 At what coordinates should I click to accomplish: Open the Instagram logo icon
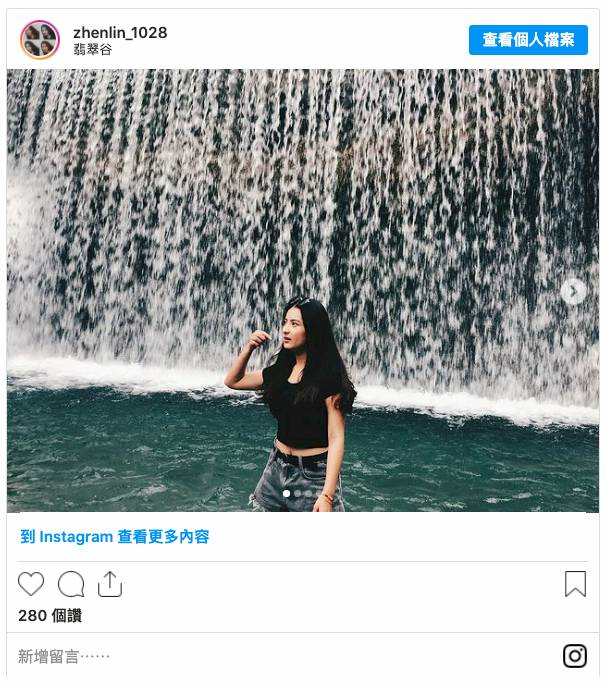[575, 656]
